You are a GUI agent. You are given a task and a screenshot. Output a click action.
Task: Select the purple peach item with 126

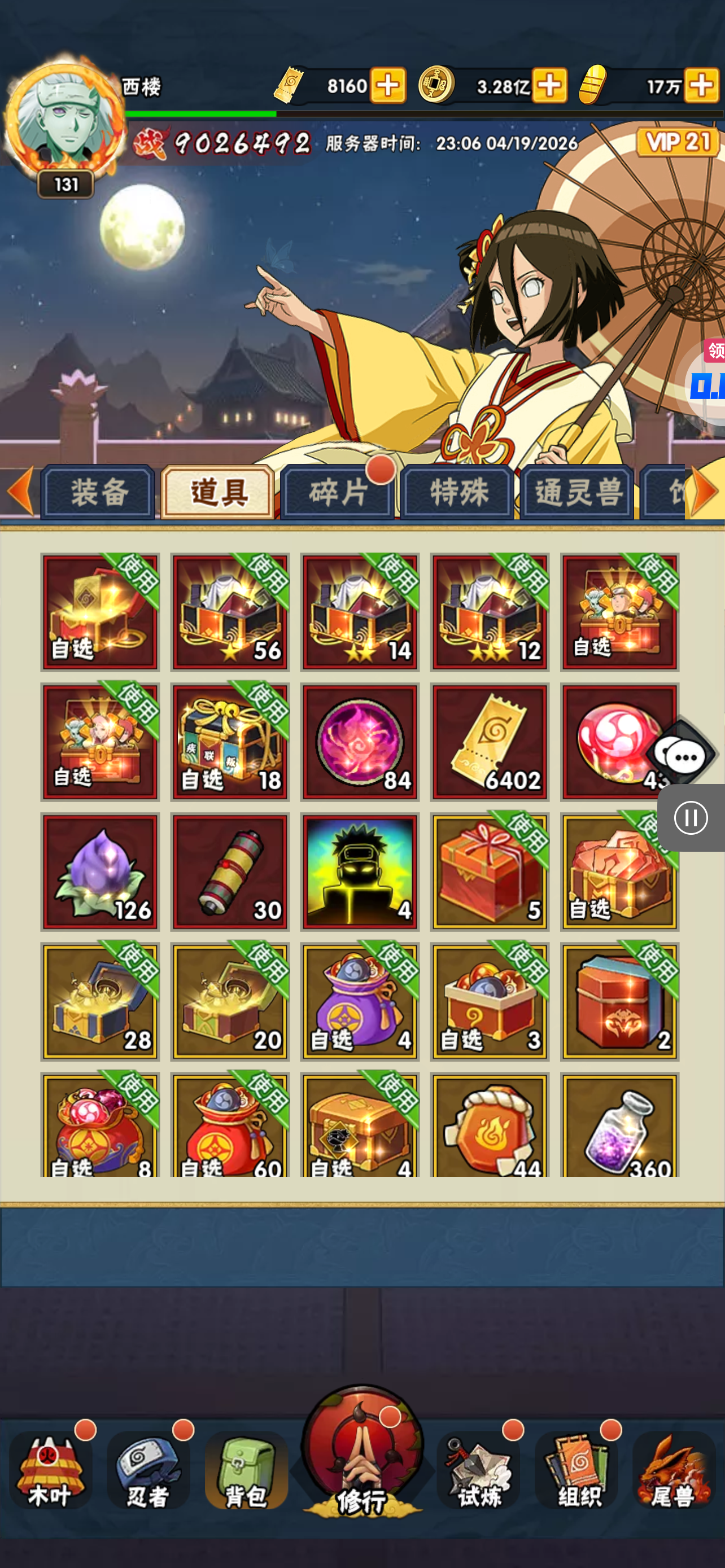(101, 871)
